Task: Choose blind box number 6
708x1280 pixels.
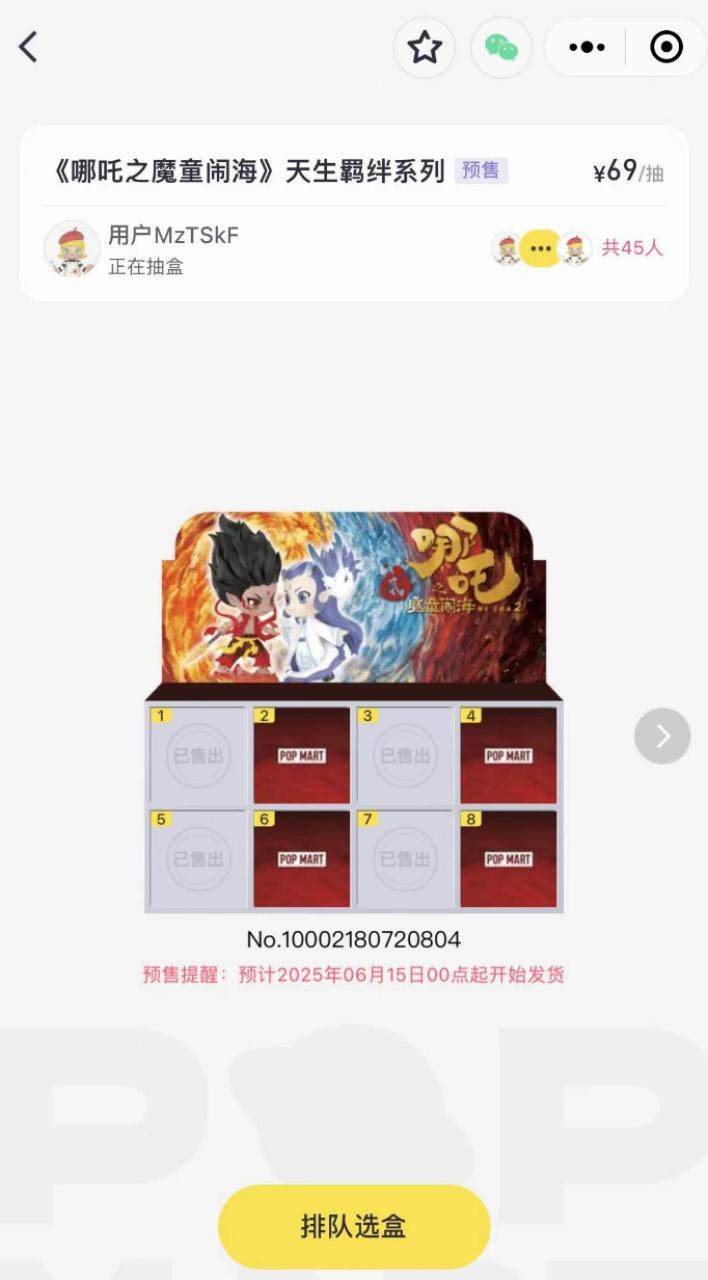Action: point(302,858)
